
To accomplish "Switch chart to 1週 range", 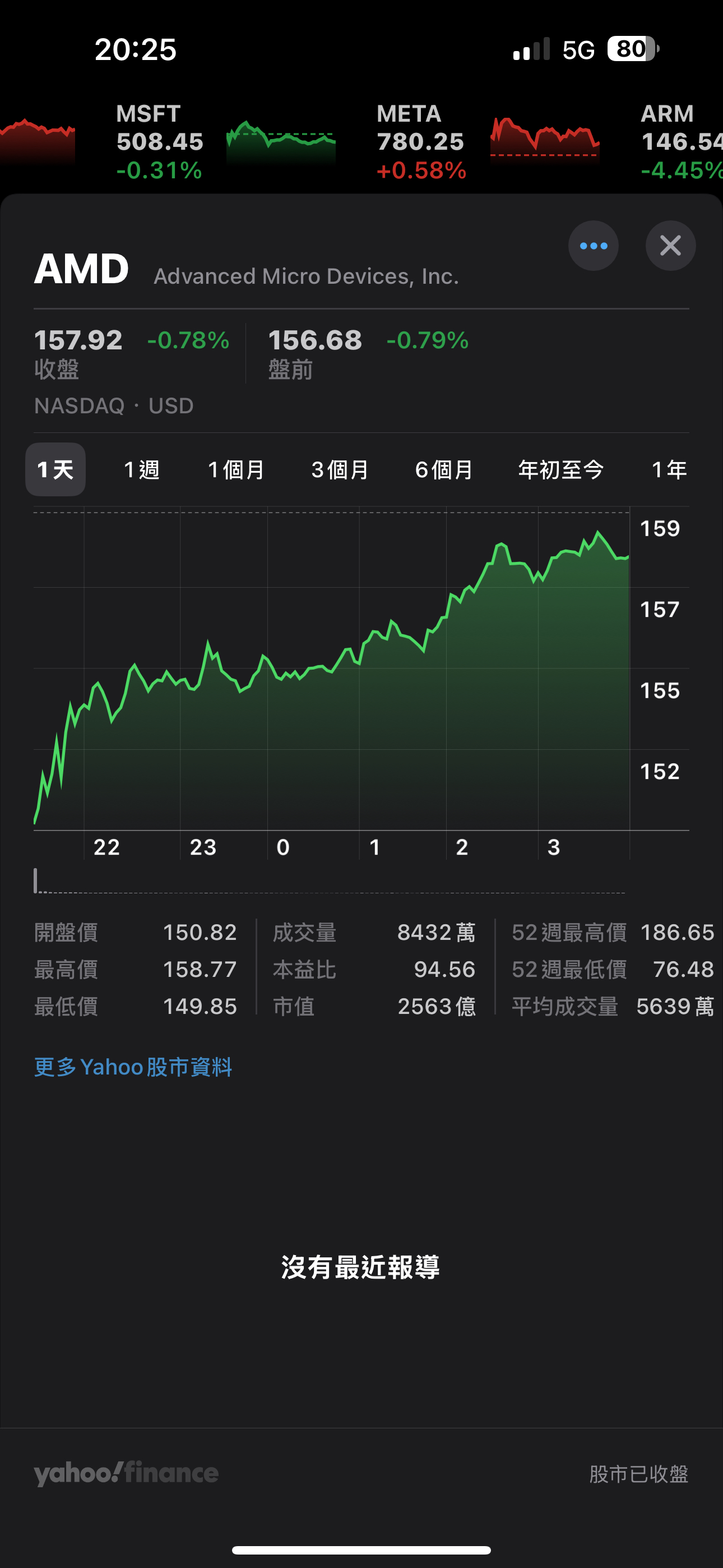I will click(141, 469).
